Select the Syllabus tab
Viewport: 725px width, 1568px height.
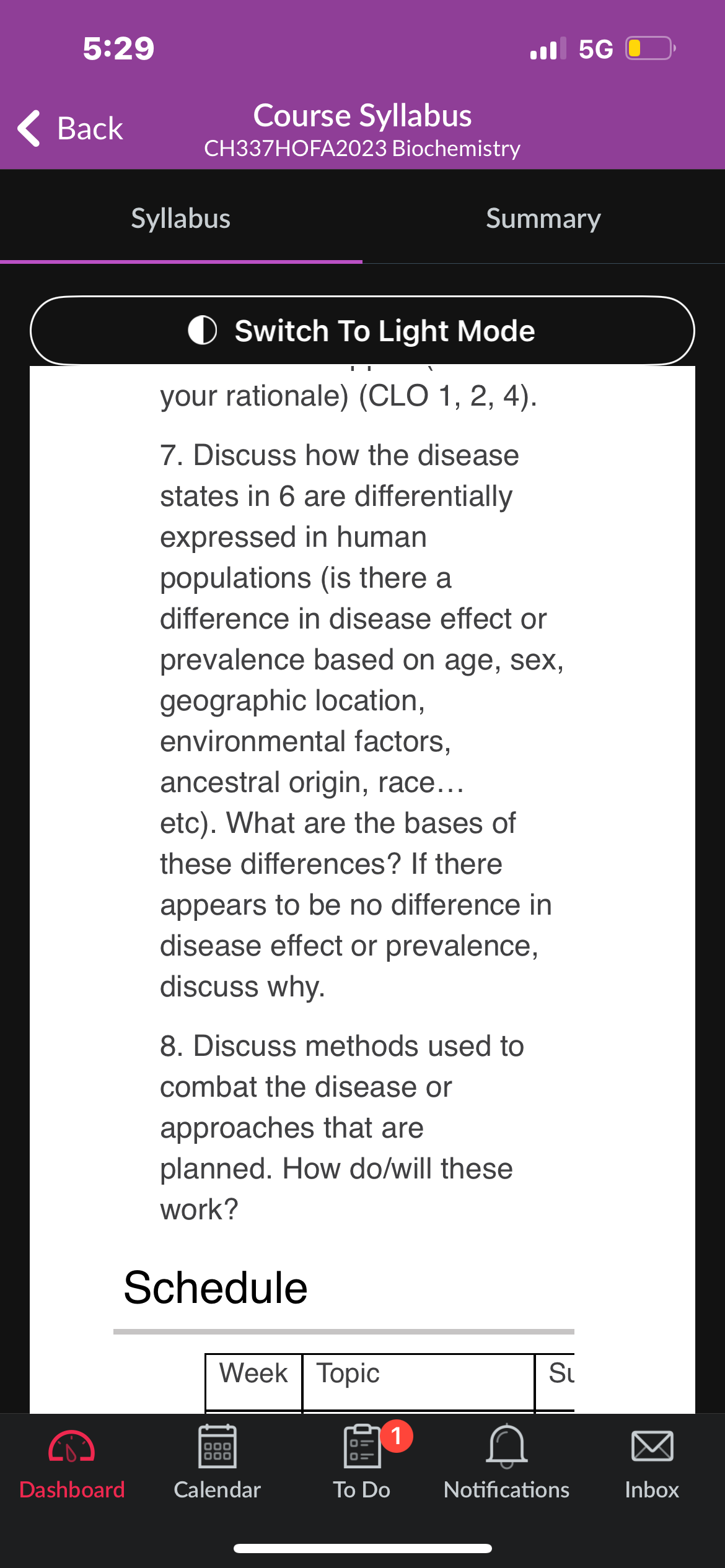181,218
